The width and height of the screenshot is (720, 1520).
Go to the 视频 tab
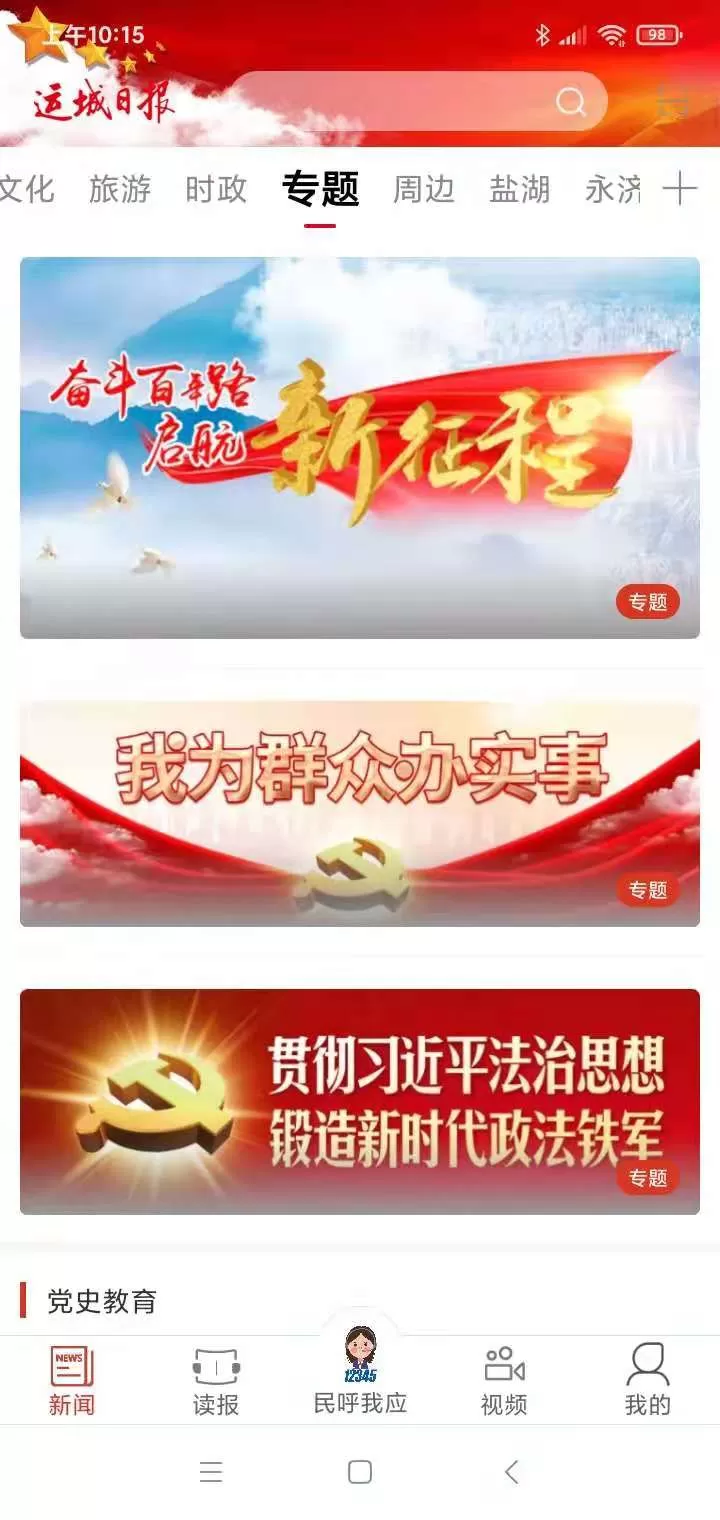(504, 1381)
